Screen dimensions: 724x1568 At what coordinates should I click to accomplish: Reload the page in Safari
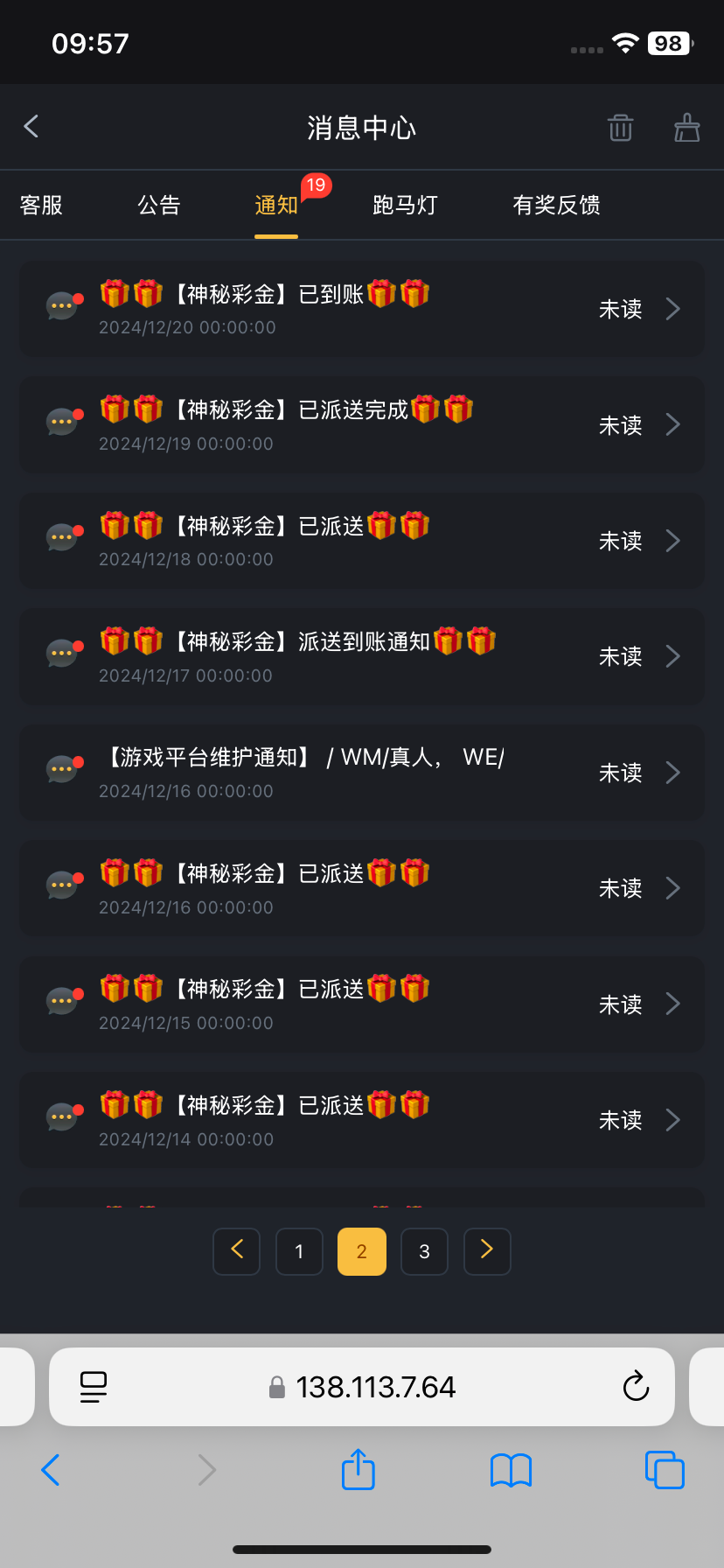pyautogui.click(x=636, y=1387)
